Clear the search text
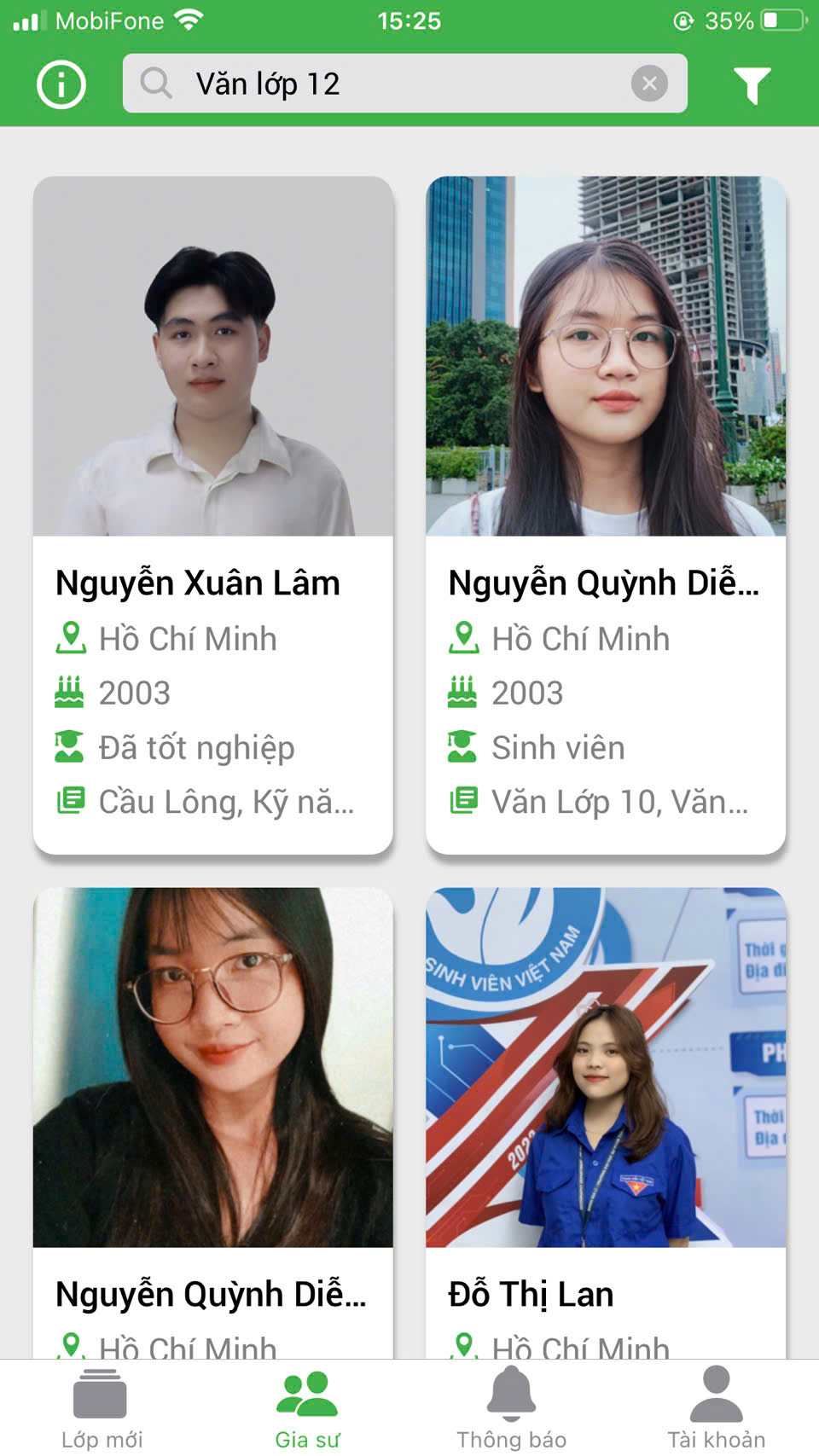This screenshot has width=819, height=1456. pyautogui.click(x=649, y=84)
